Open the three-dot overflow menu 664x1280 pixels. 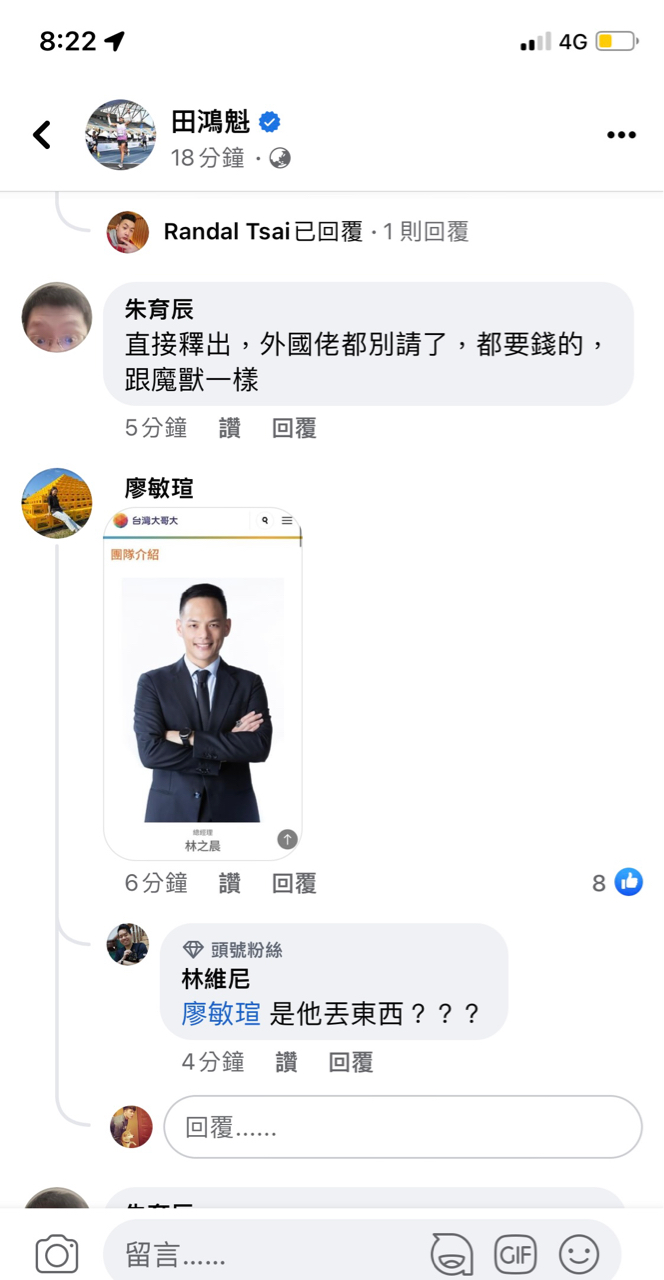(621, 135)
